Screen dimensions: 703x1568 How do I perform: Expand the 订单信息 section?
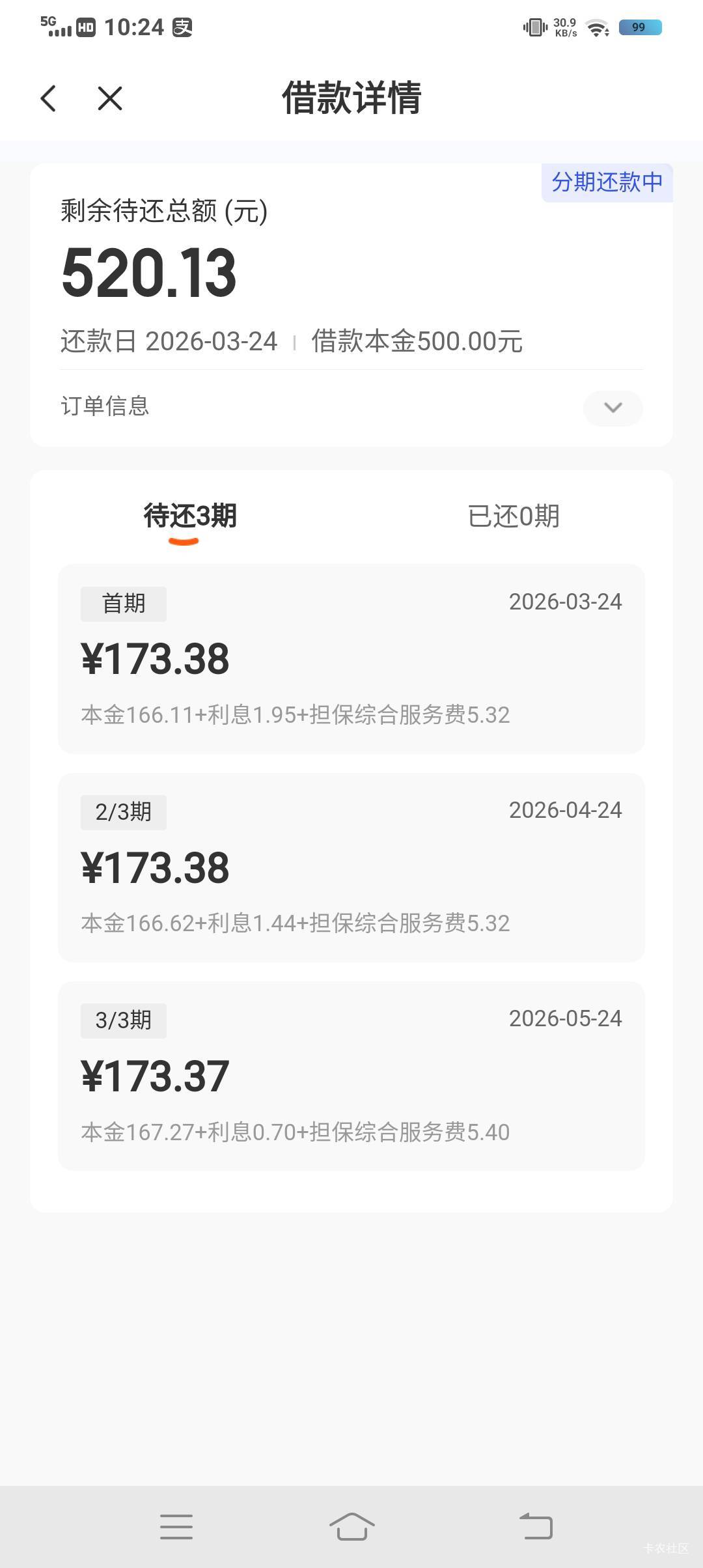point(613,408)
